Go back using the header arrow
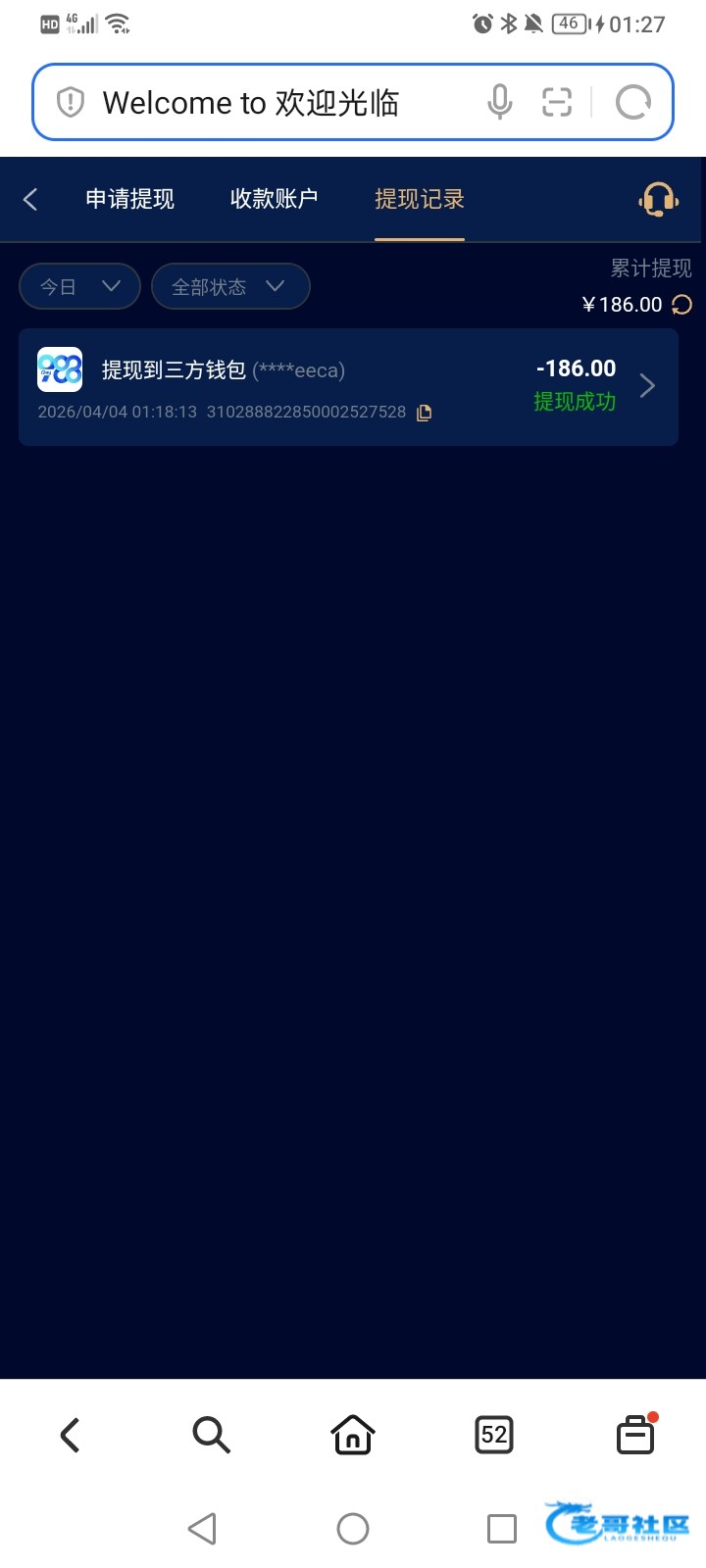This screenshot has width=706, height=1568. pos(30,200)
